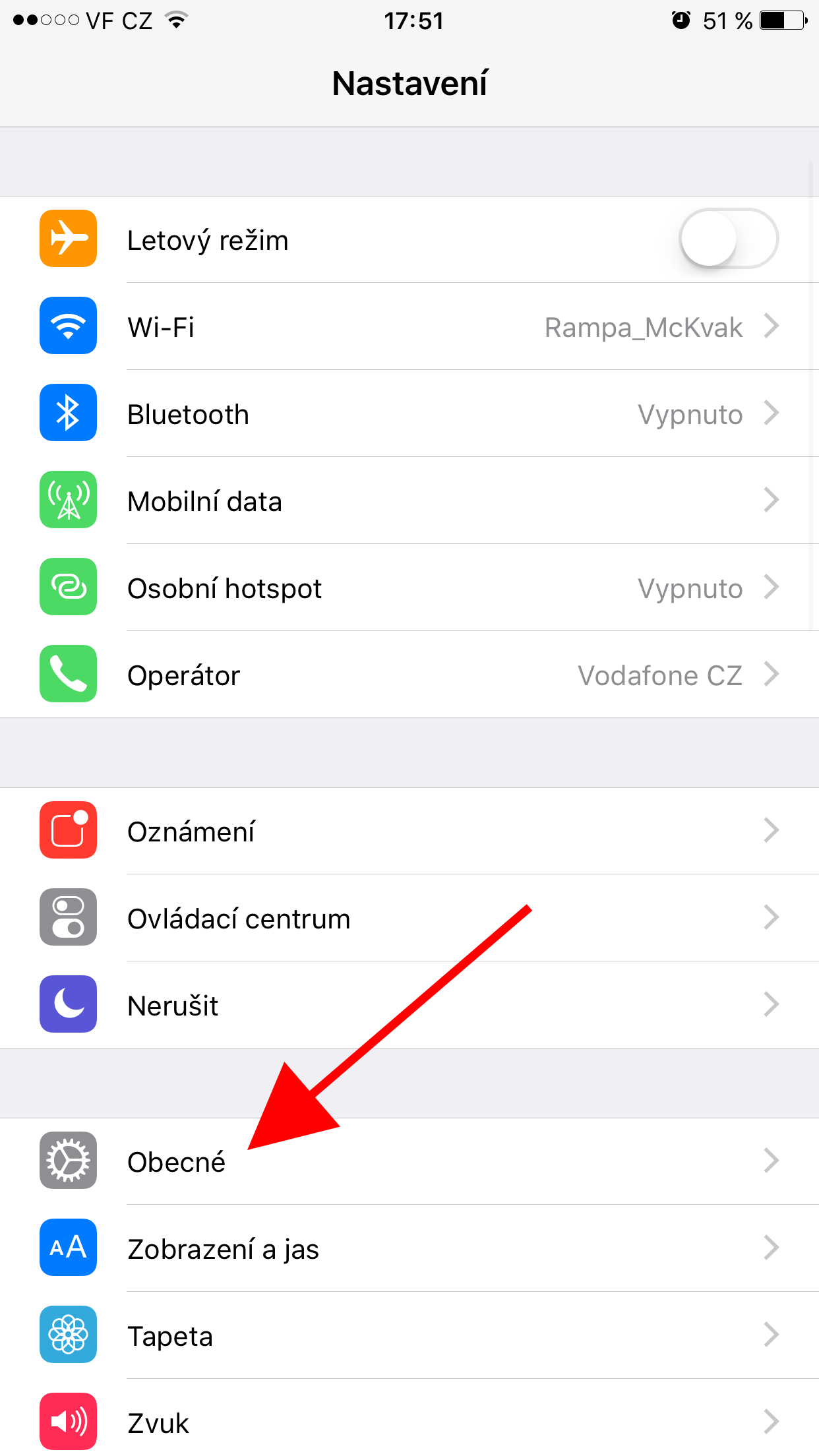Viewport: 819px width, 1456px height.
Task: Open Zvuk settings
Action: pos(409,1422)
